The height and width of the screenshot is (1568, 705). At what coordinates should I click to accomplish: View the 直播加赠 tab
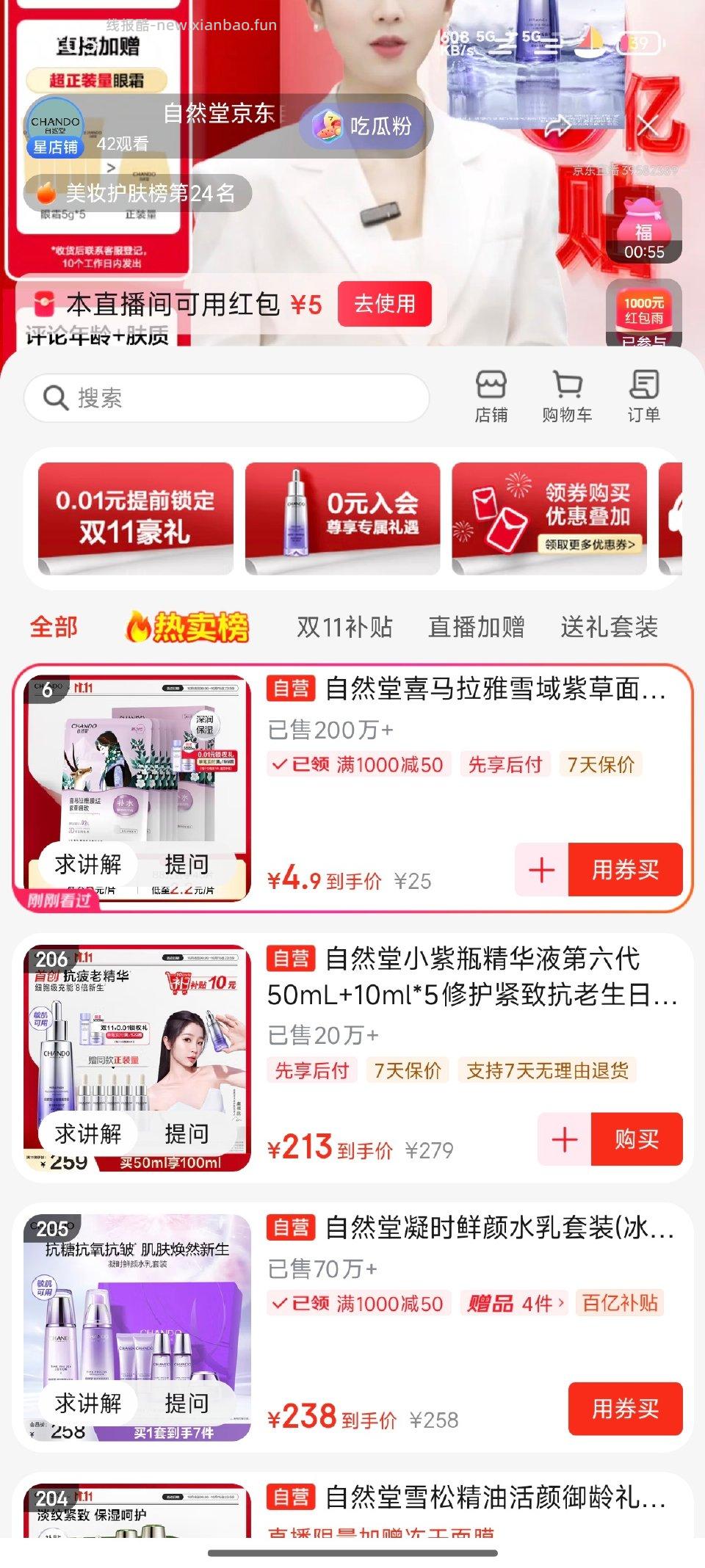477,628
